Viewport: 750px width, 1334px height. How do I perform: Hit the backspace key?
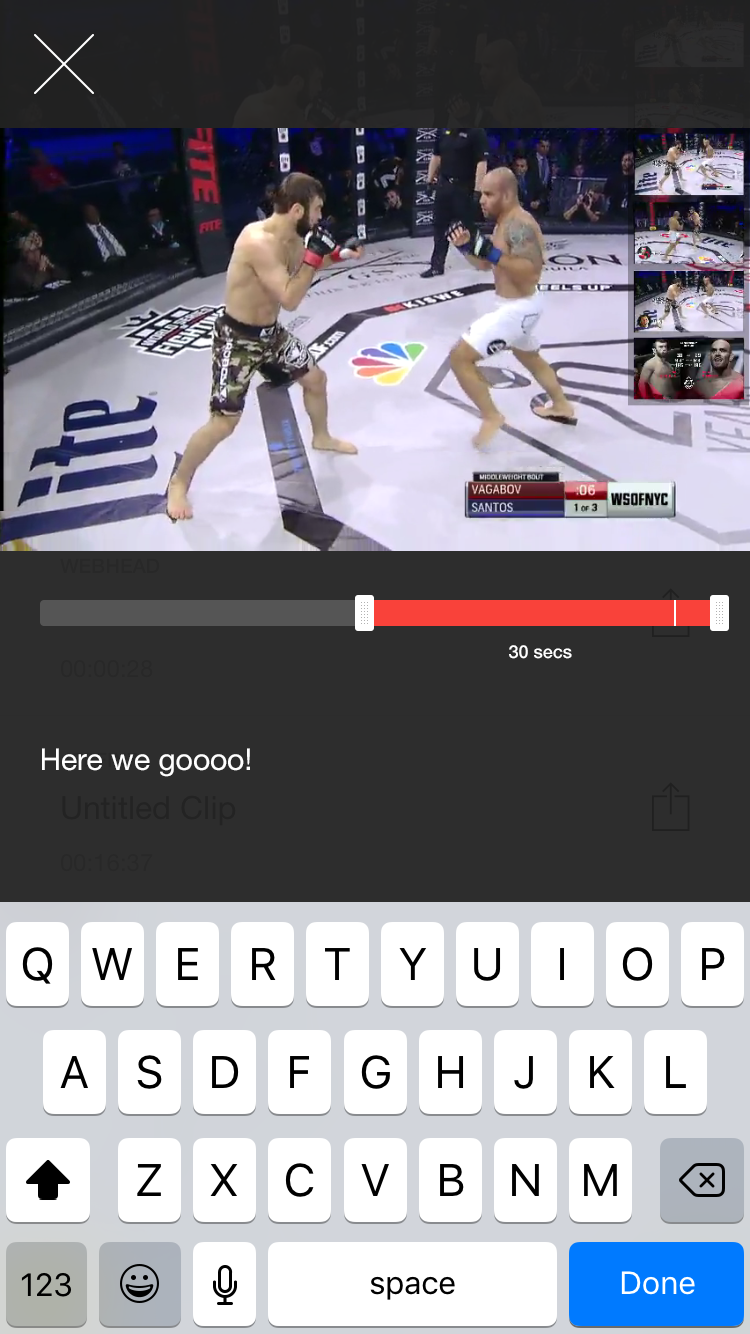[701, 1181]
